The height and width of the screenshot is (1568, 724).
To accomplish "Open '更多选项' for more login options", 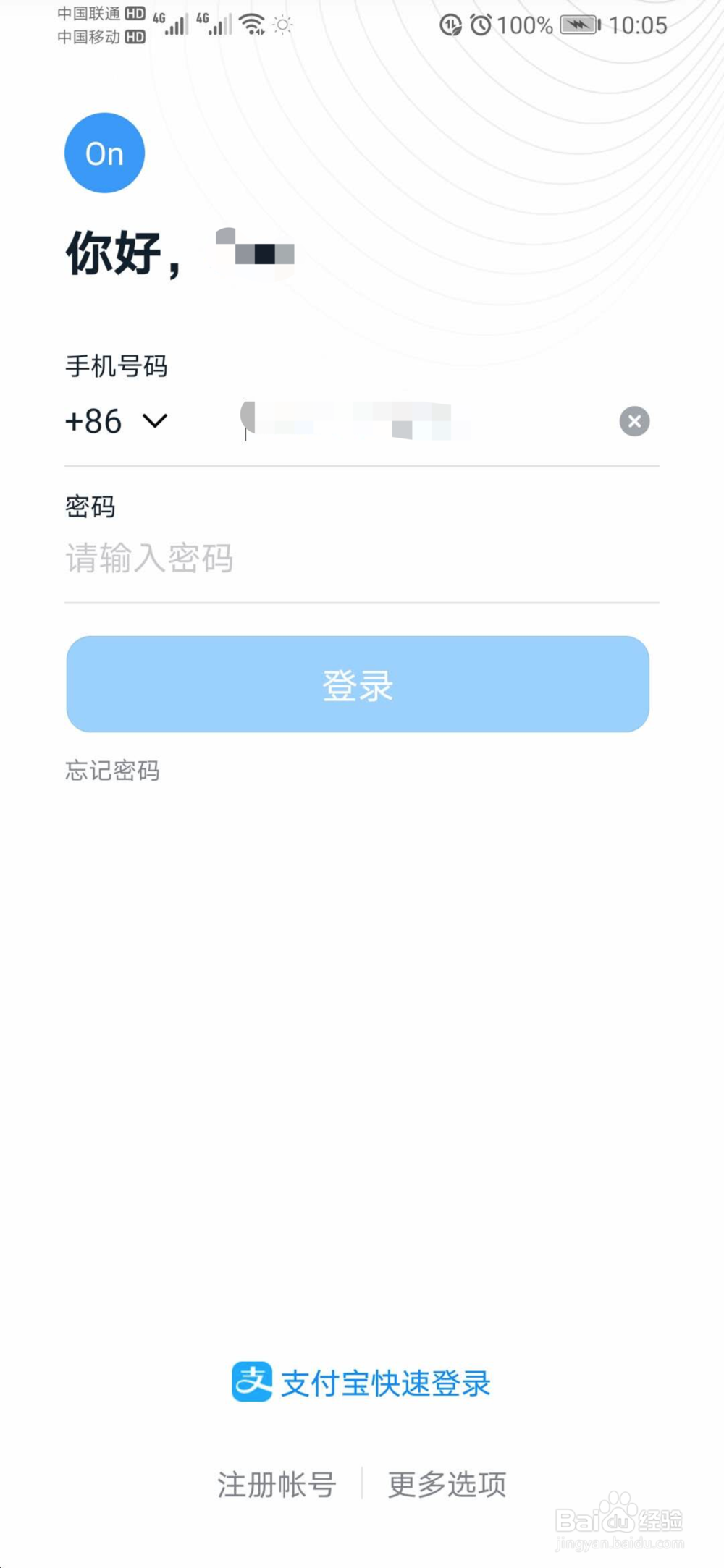I will [x=447, y=1486].
